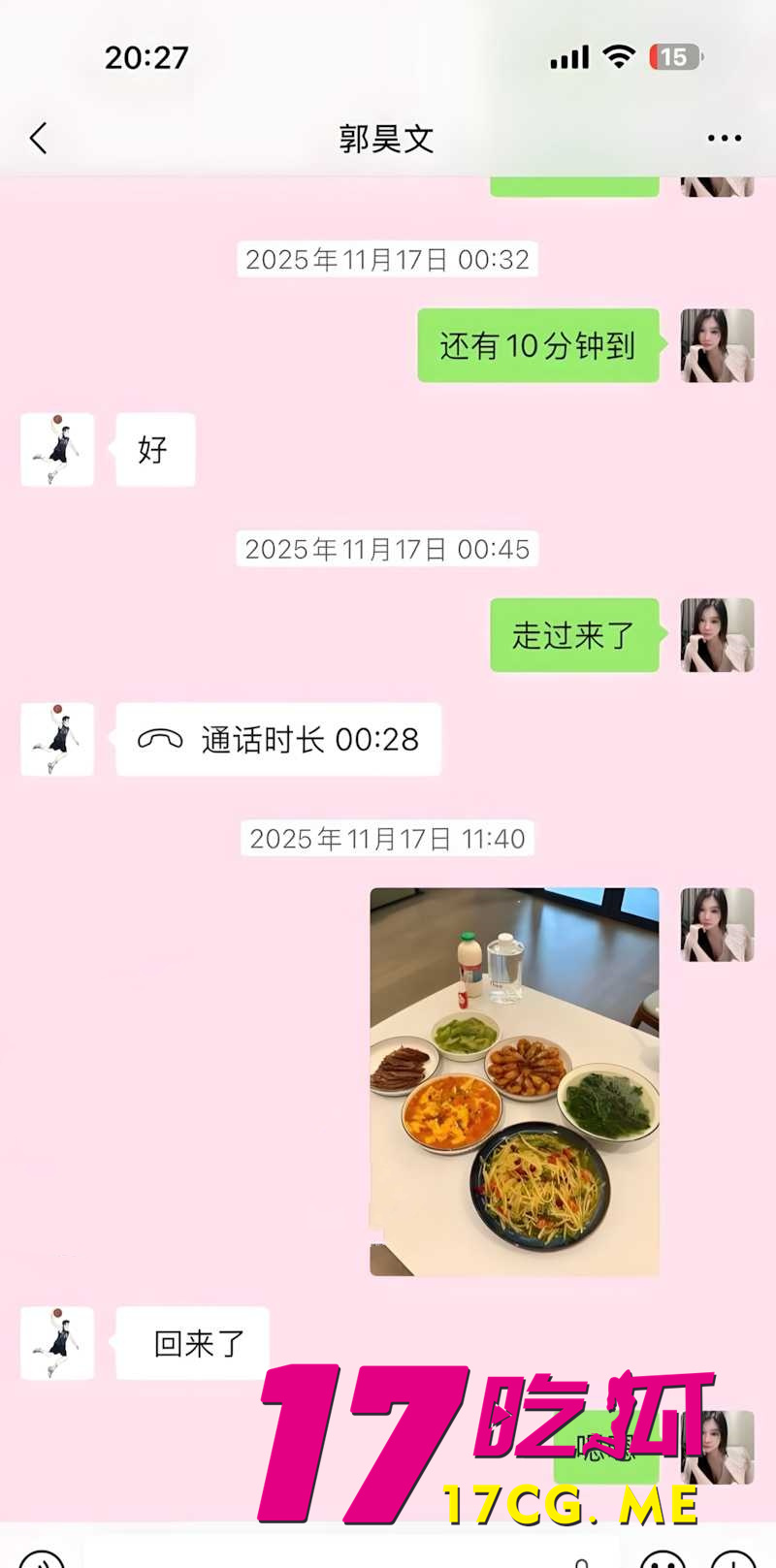Tap the date stamp 2025年11月17日 11:40
Viewport: 776px width, 1568px height.
[x=387, y=839]
